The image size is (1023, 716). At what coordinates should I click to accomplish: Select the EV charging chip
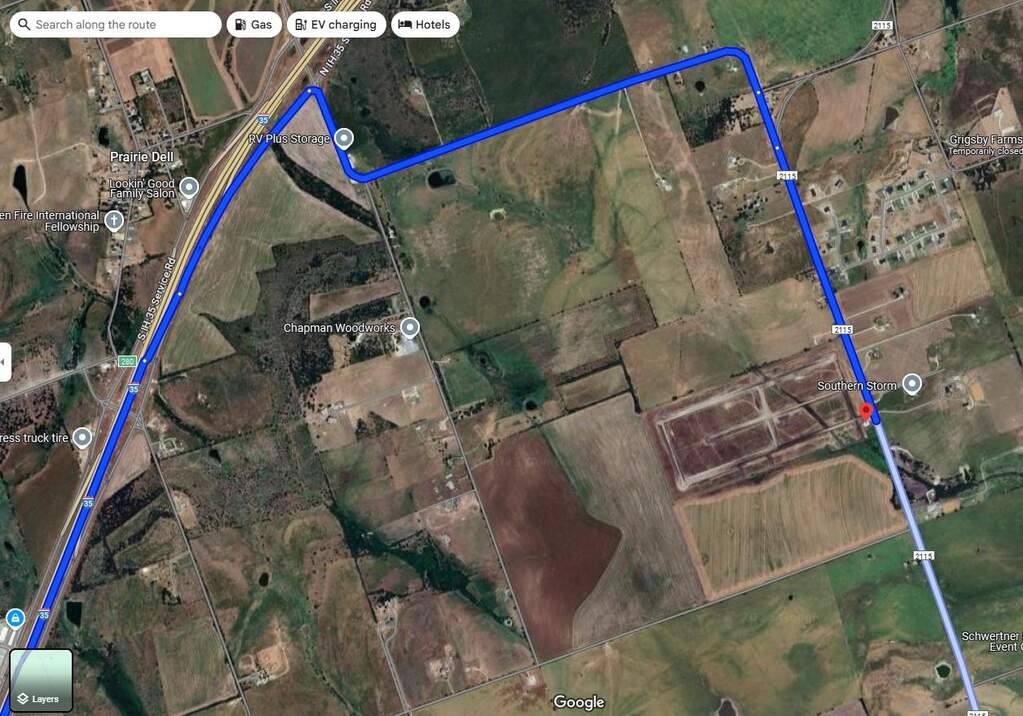(x=336, y=24)
